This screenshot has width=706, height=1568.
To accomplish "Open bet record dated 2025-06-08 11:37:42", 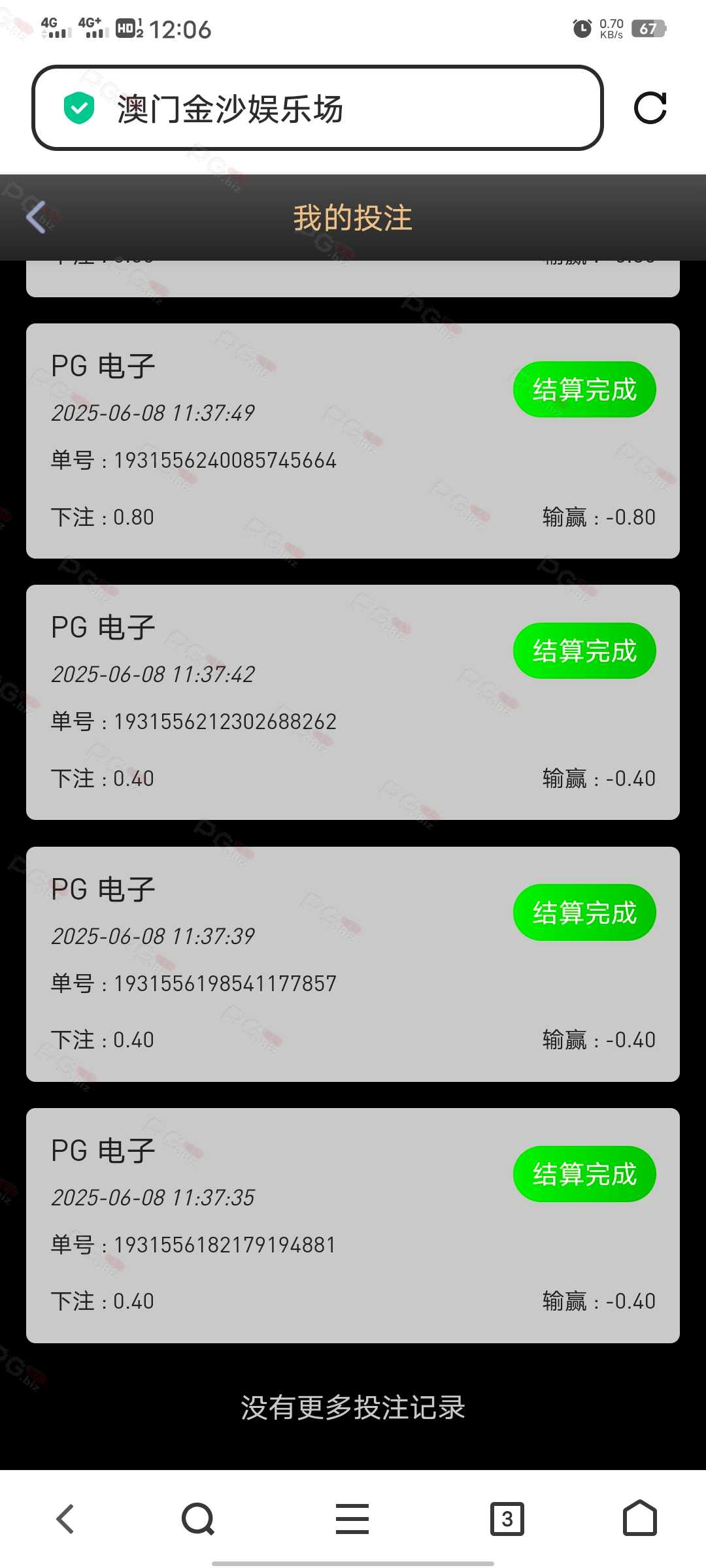I will pyautogui.click(x=353, y=702).
